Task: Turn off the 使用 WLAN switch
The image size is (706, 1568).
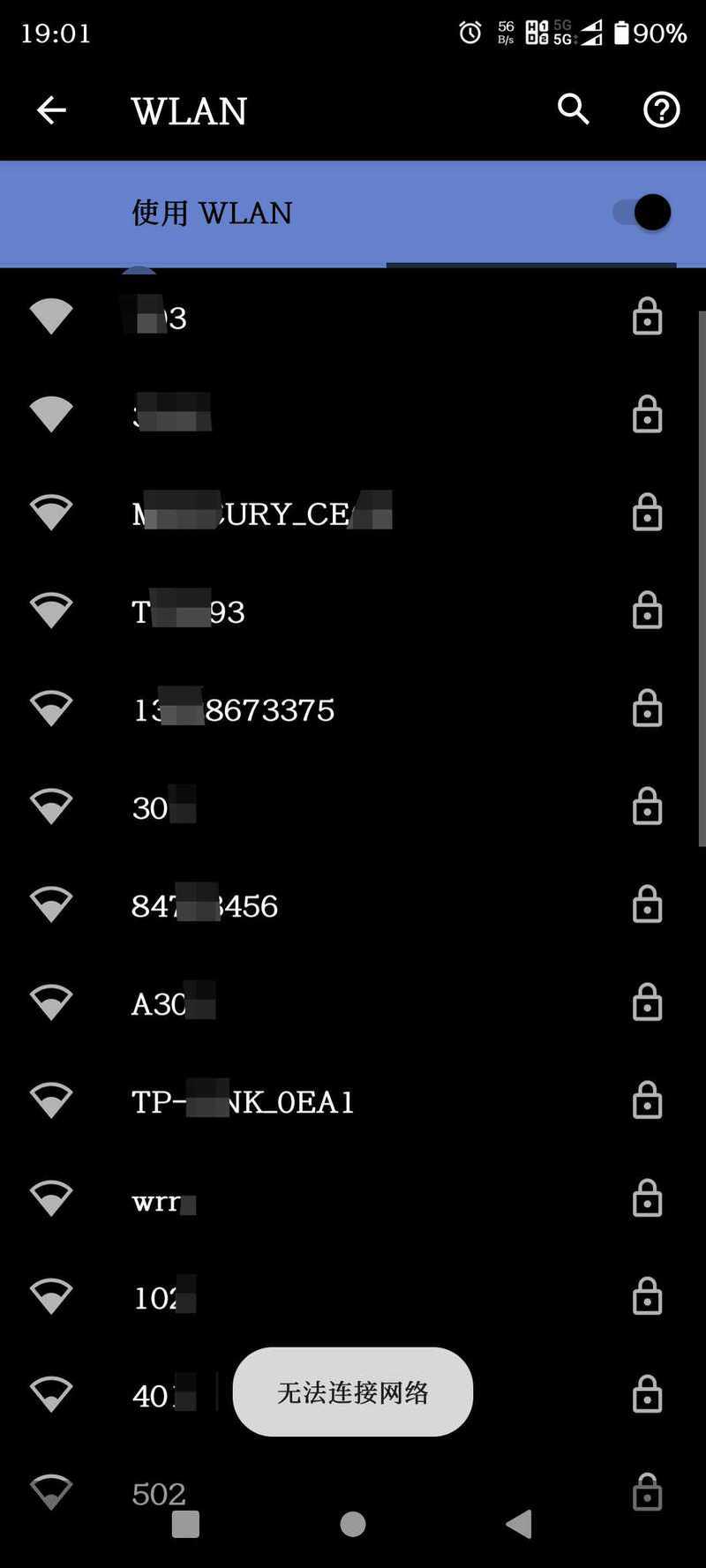Action: [642, 213]
